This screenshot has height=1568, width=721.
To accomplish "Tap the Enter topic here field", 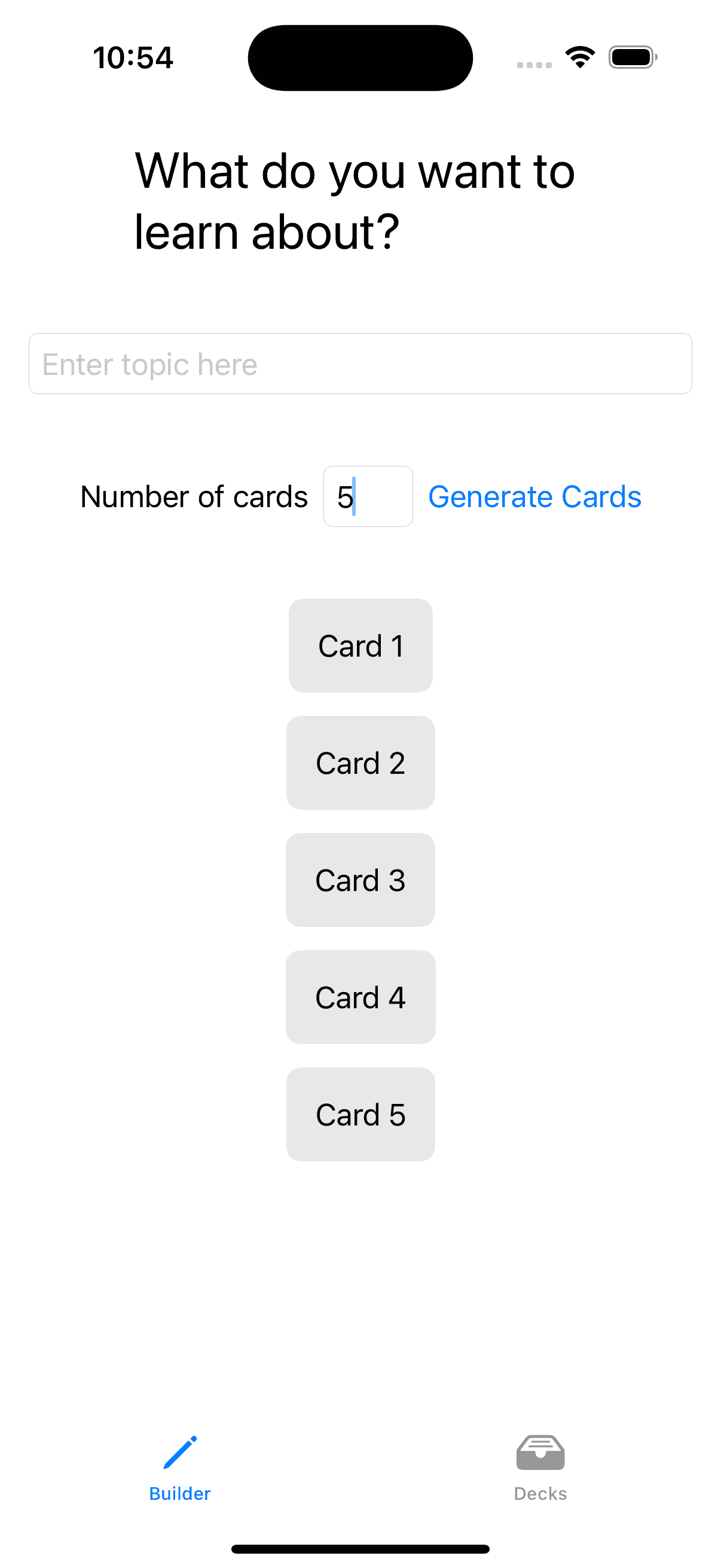I will (x=360, y=364).
